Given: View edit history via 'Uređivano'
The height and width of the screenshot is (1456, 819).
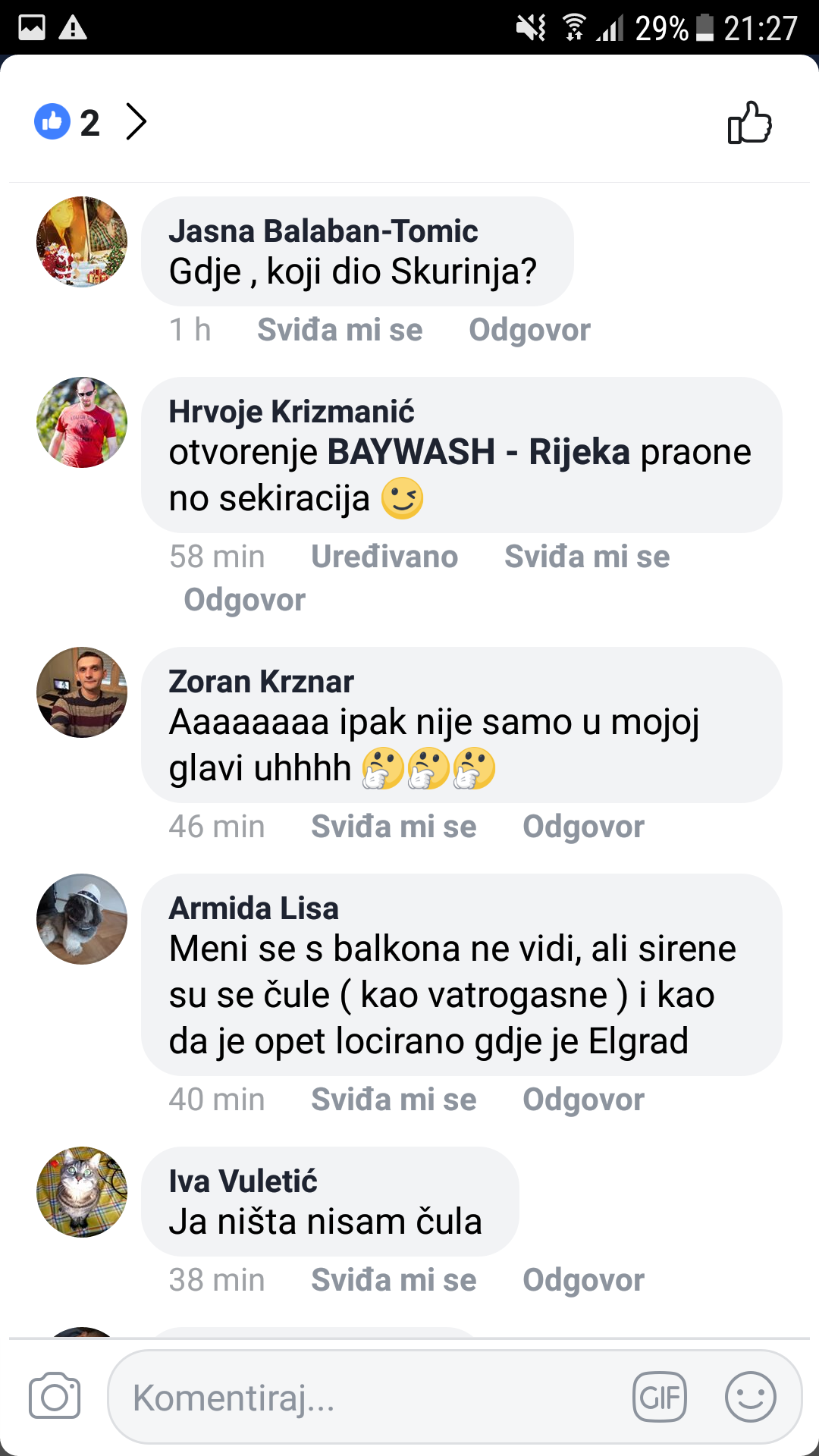Looking at the screenshot, I should click(x=384, y=557).
